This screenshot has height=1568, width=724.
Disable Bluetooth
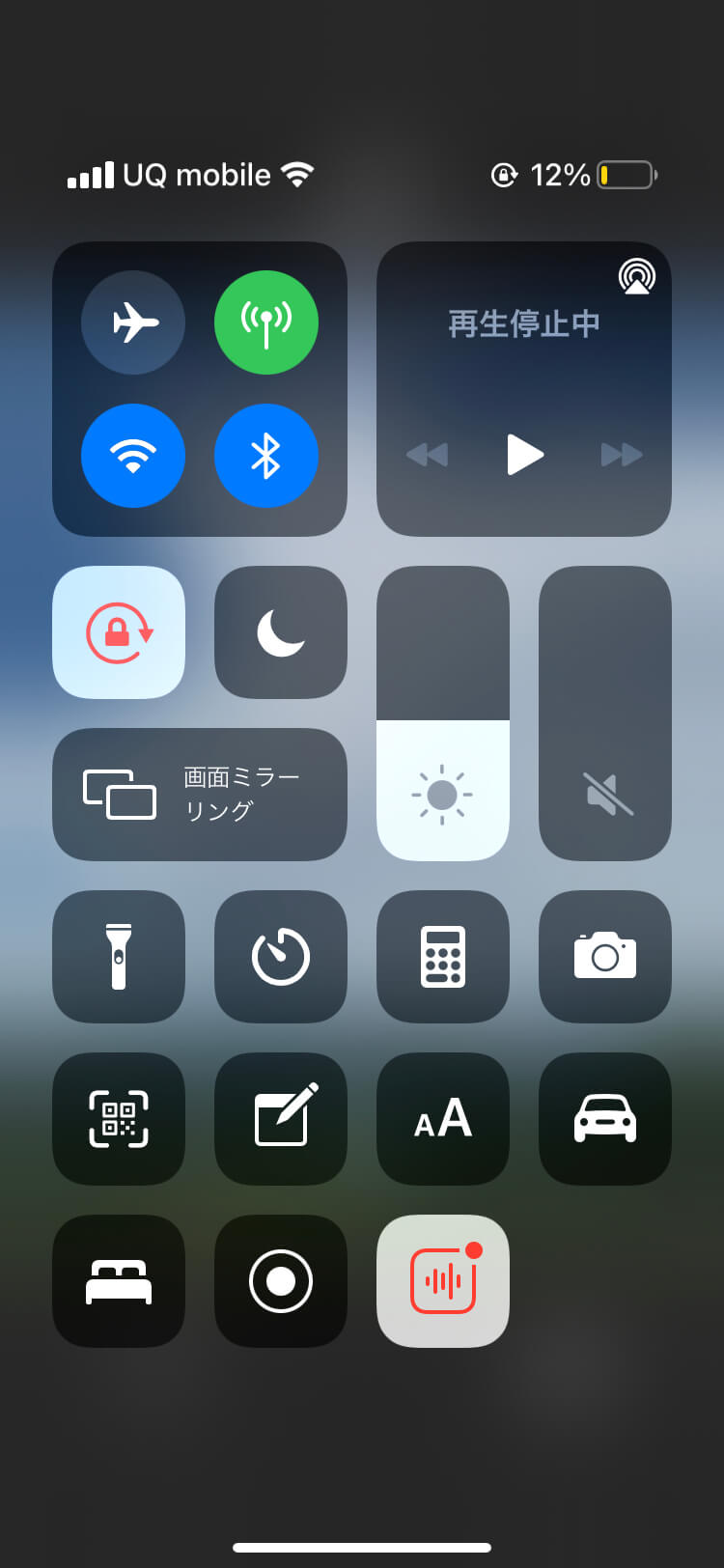[x=266, y=456]
